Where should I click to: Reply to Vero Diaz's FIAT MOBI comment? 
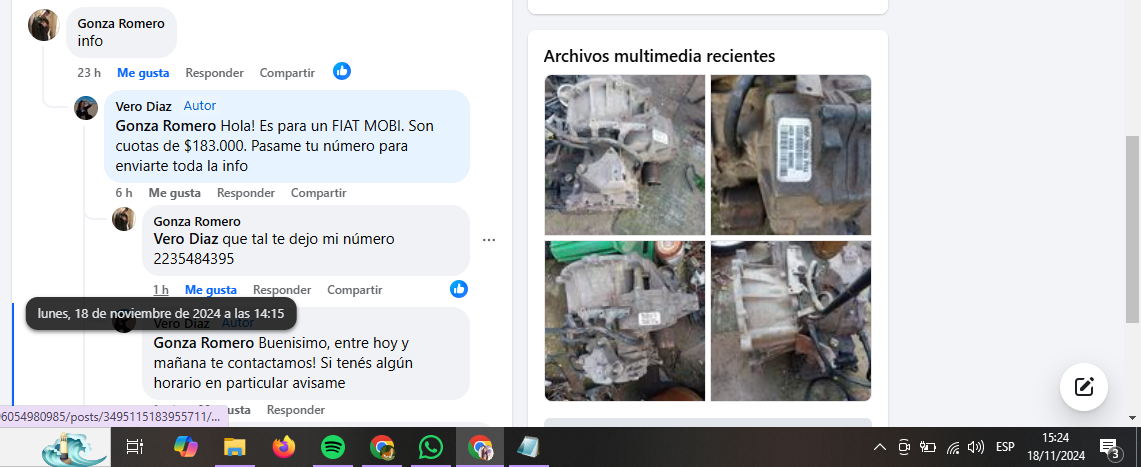click(245, 193)
